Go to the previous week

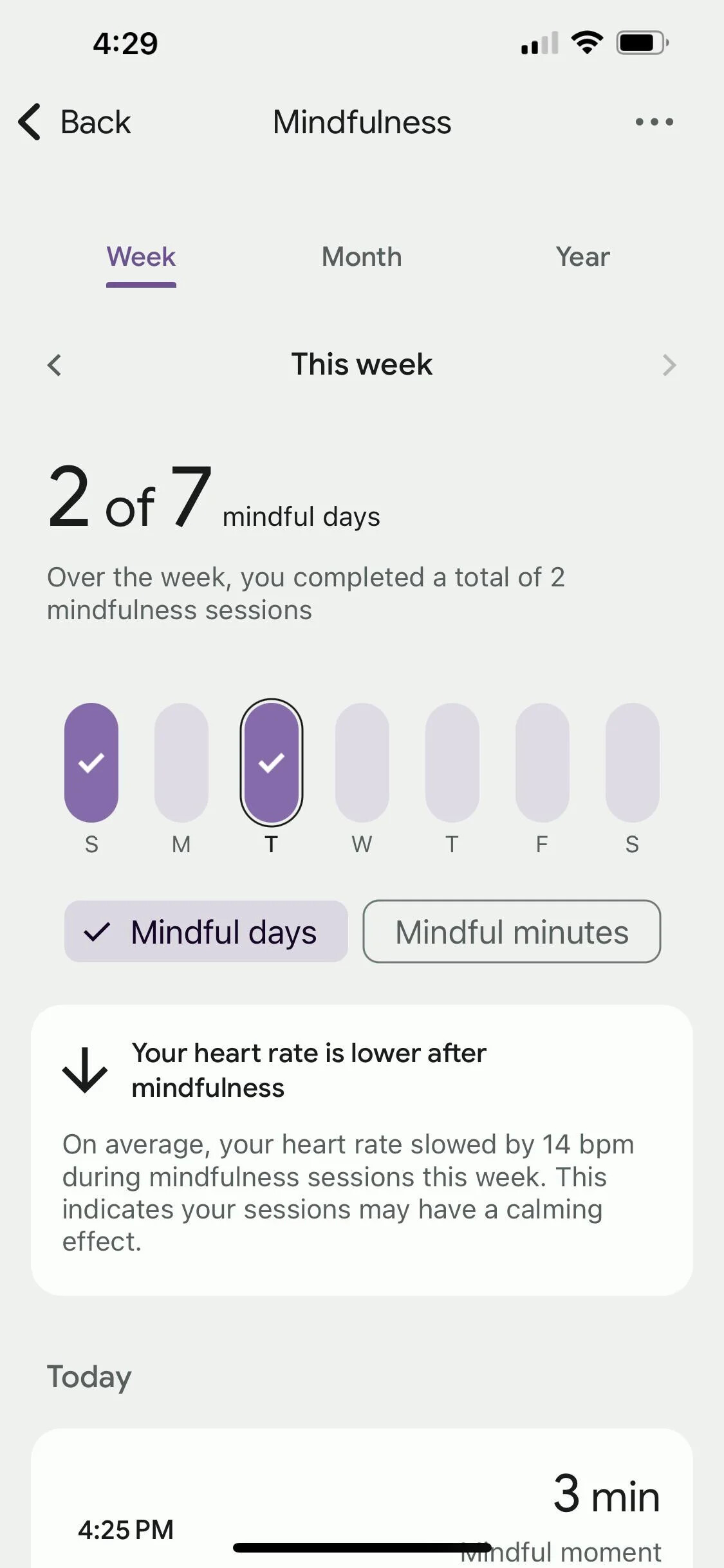[55, 365]
